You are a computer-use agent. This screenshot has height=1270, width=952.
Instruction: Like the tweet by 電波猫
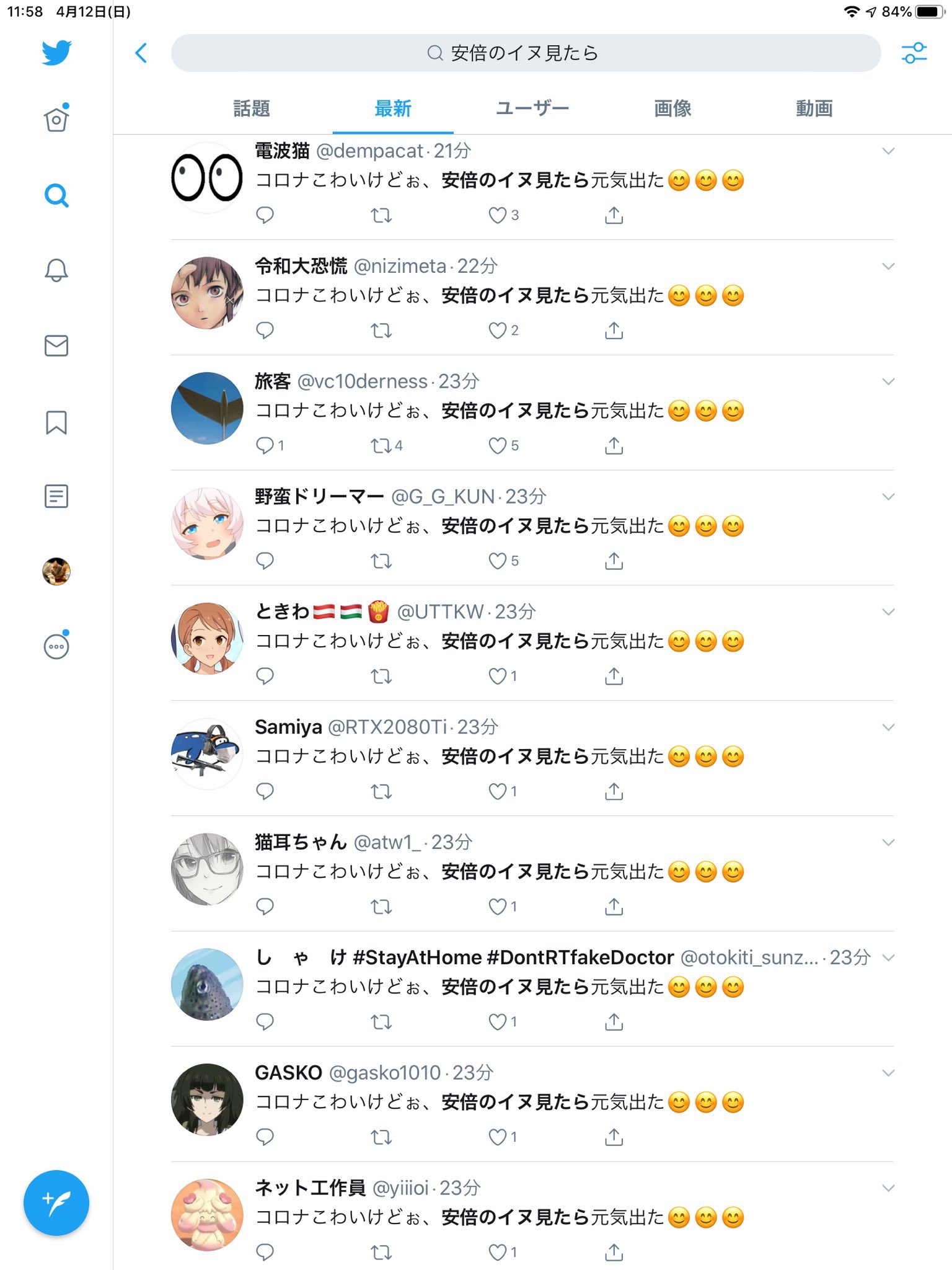[498, 215]
